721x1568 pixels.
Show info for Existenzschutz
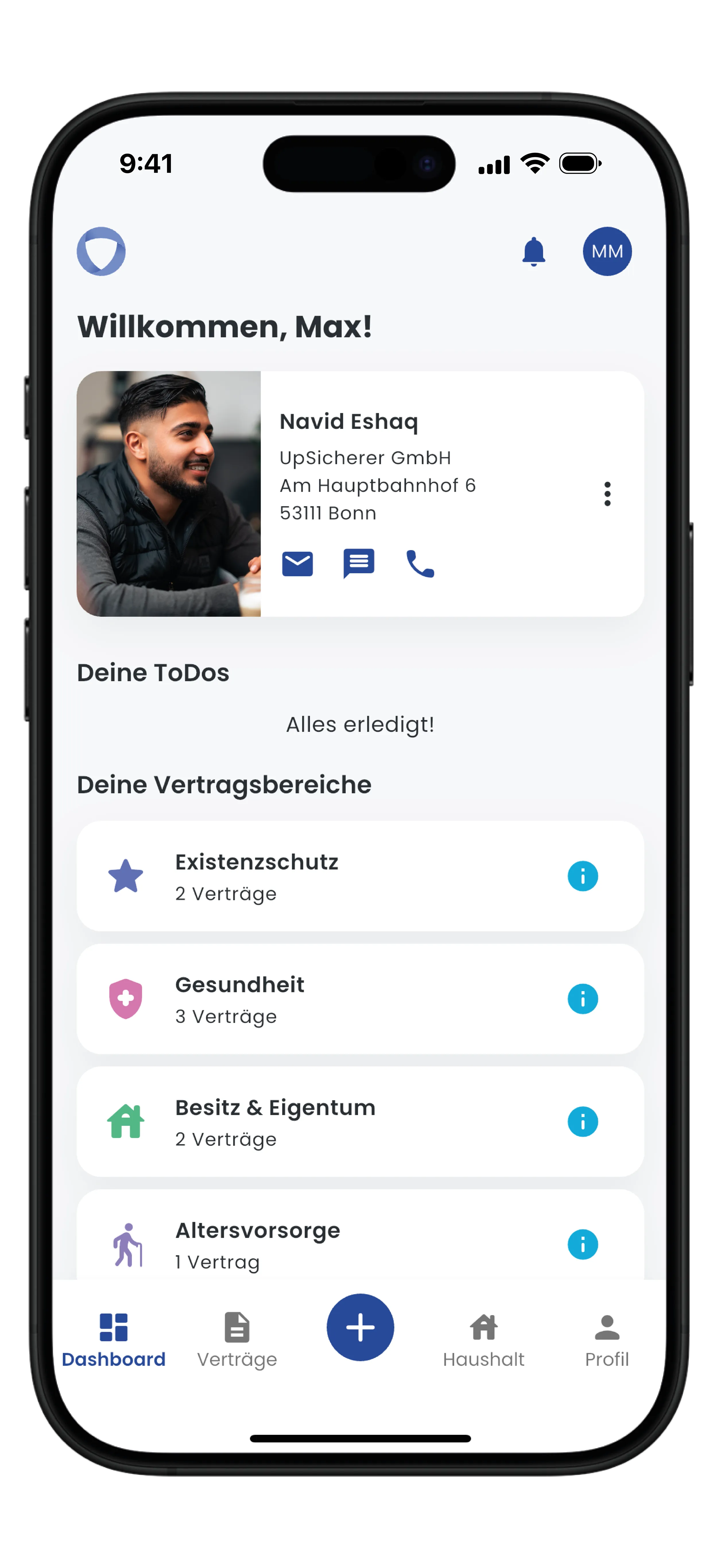(582, 876)
